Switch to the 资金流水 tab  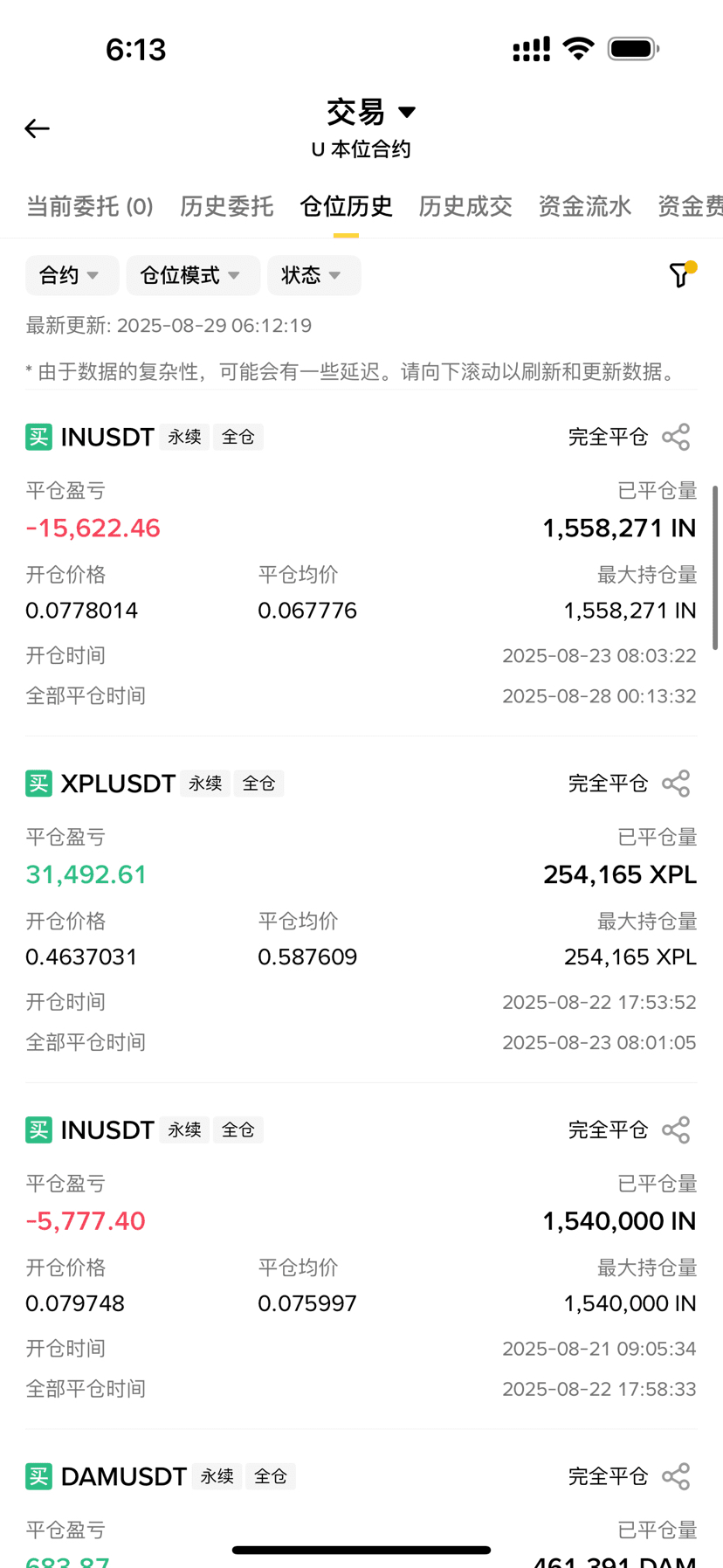tap(584, 206)
